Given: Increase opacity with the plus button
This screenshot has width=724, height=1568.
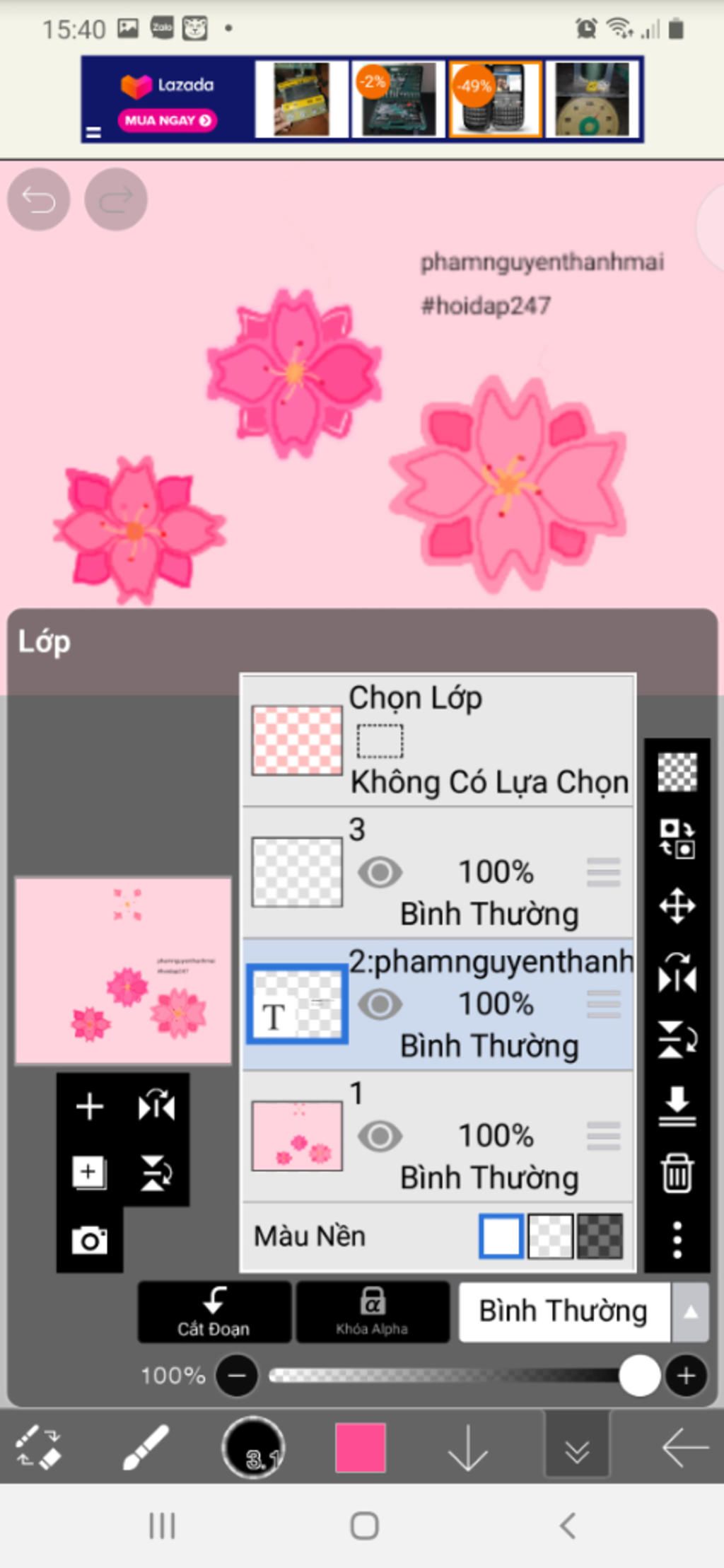Looking at the screenshot, I should 685,1376.
